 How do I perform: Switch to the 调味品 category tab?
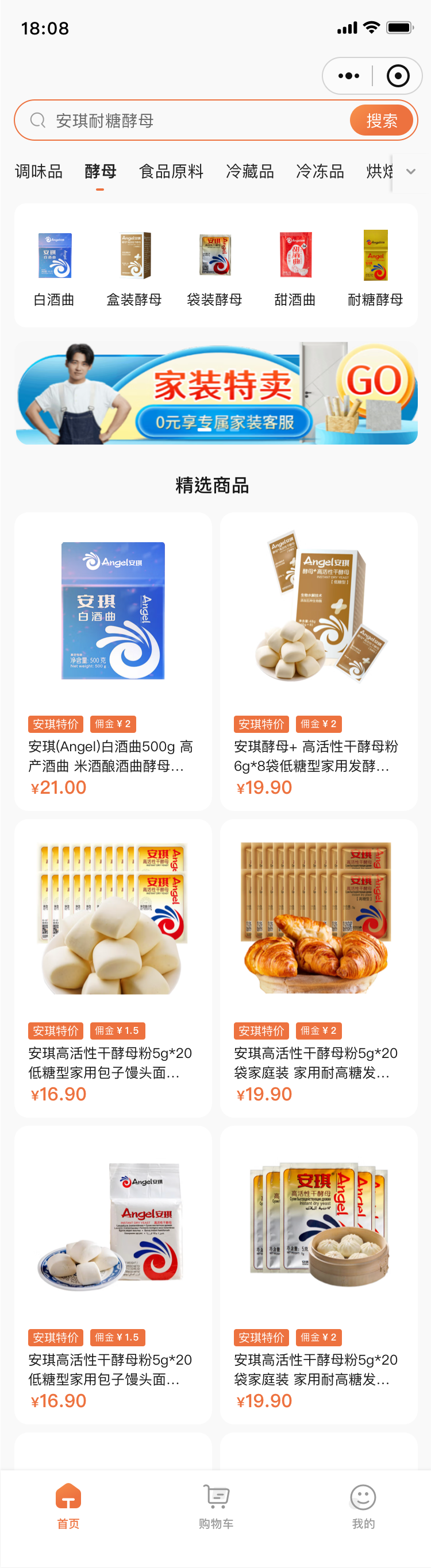pos(39,172)
